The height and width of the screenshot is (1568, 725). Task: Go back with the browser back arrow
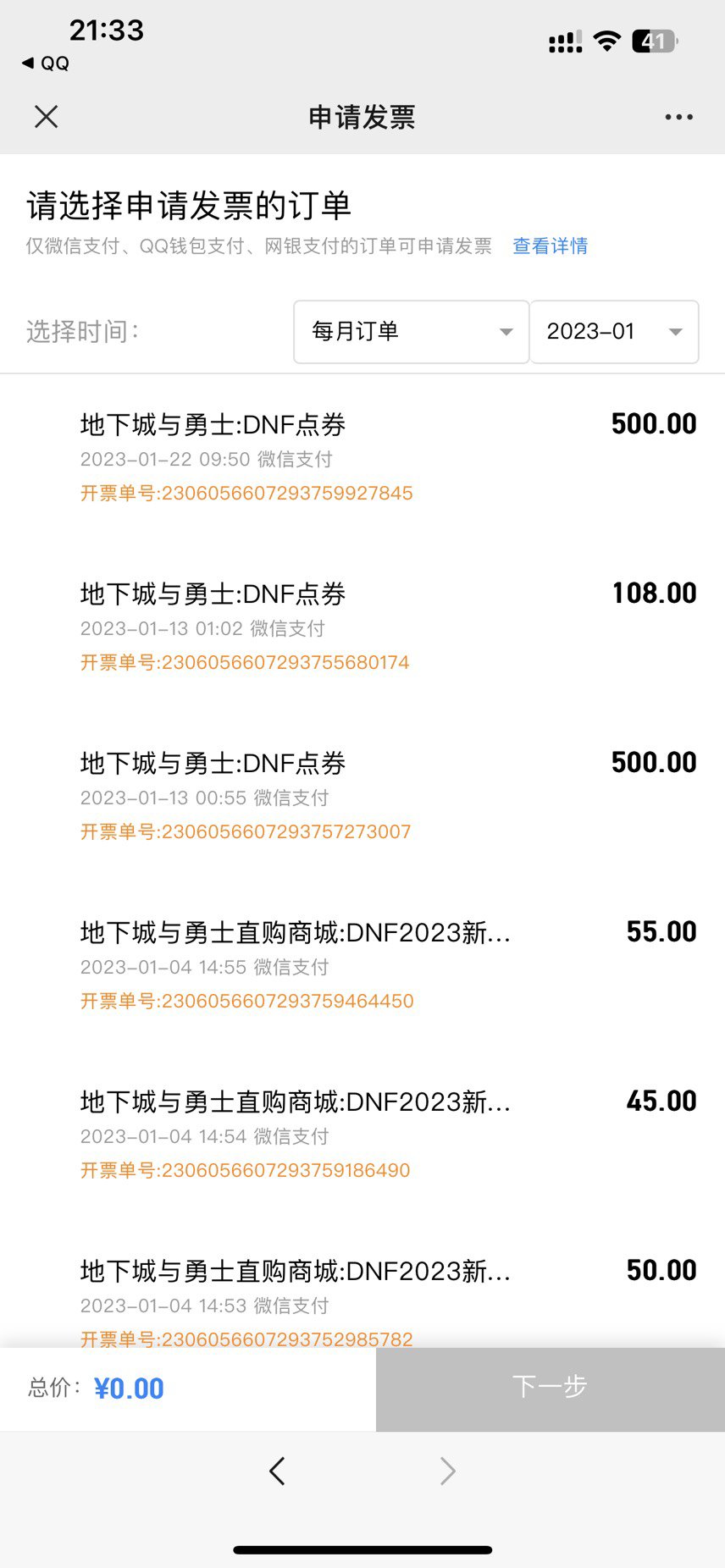(277, 1471)
